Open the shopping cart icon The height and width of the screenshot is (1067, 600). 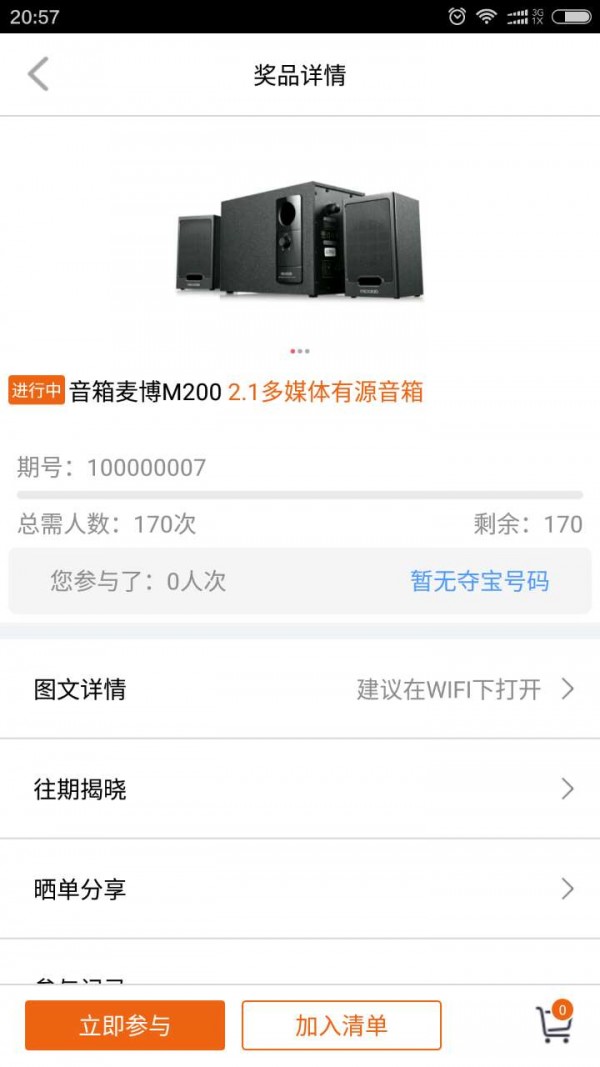coord(553,1023)
